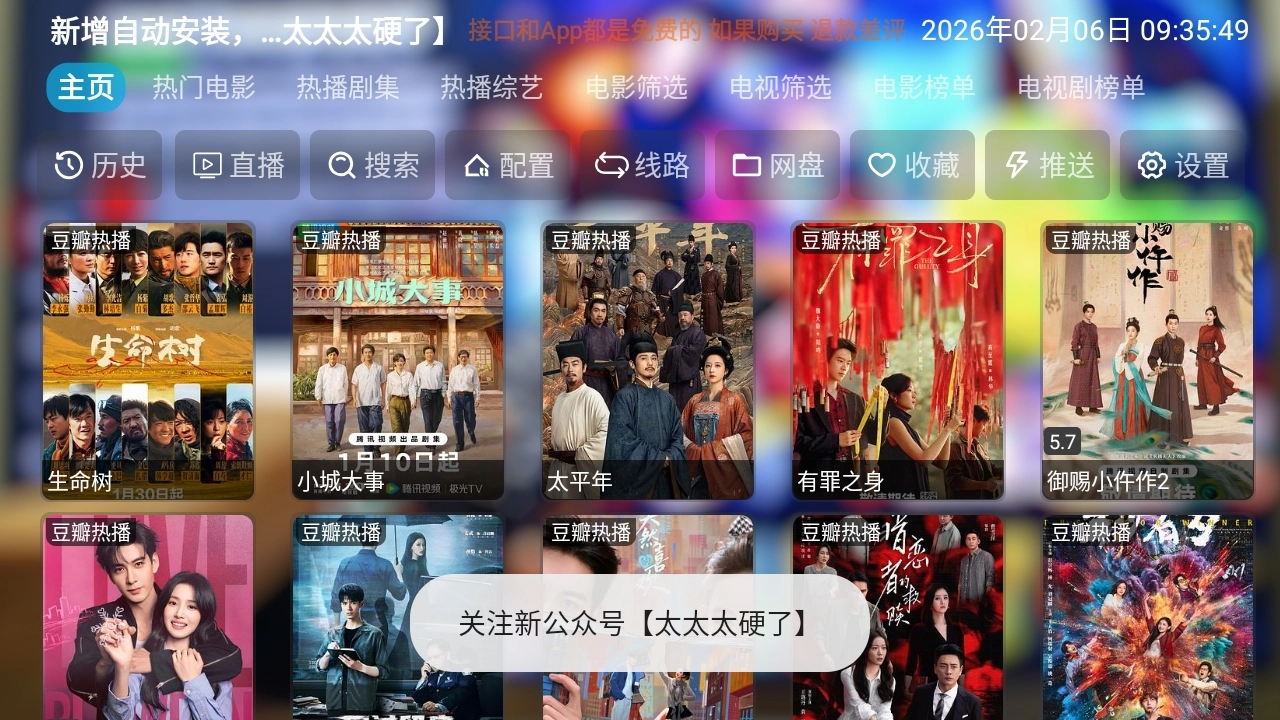Tap the 推送 push button
The height and width of the screenshot is (720, 1280).
pyautogui.click(x=1048, y=165)
